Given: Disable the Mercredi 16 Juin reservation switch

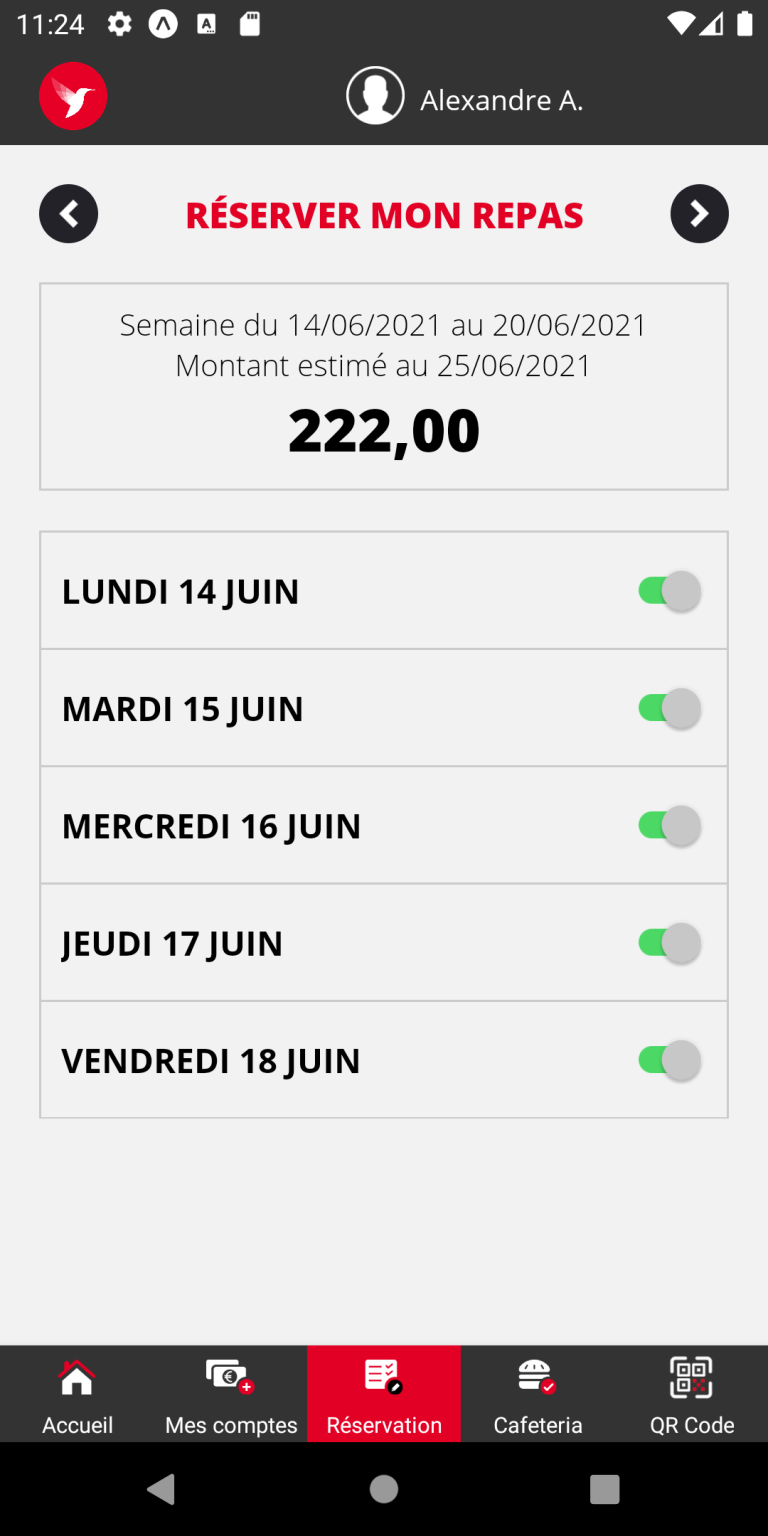Looking at the screenshot, I should (x=669, y=826).
